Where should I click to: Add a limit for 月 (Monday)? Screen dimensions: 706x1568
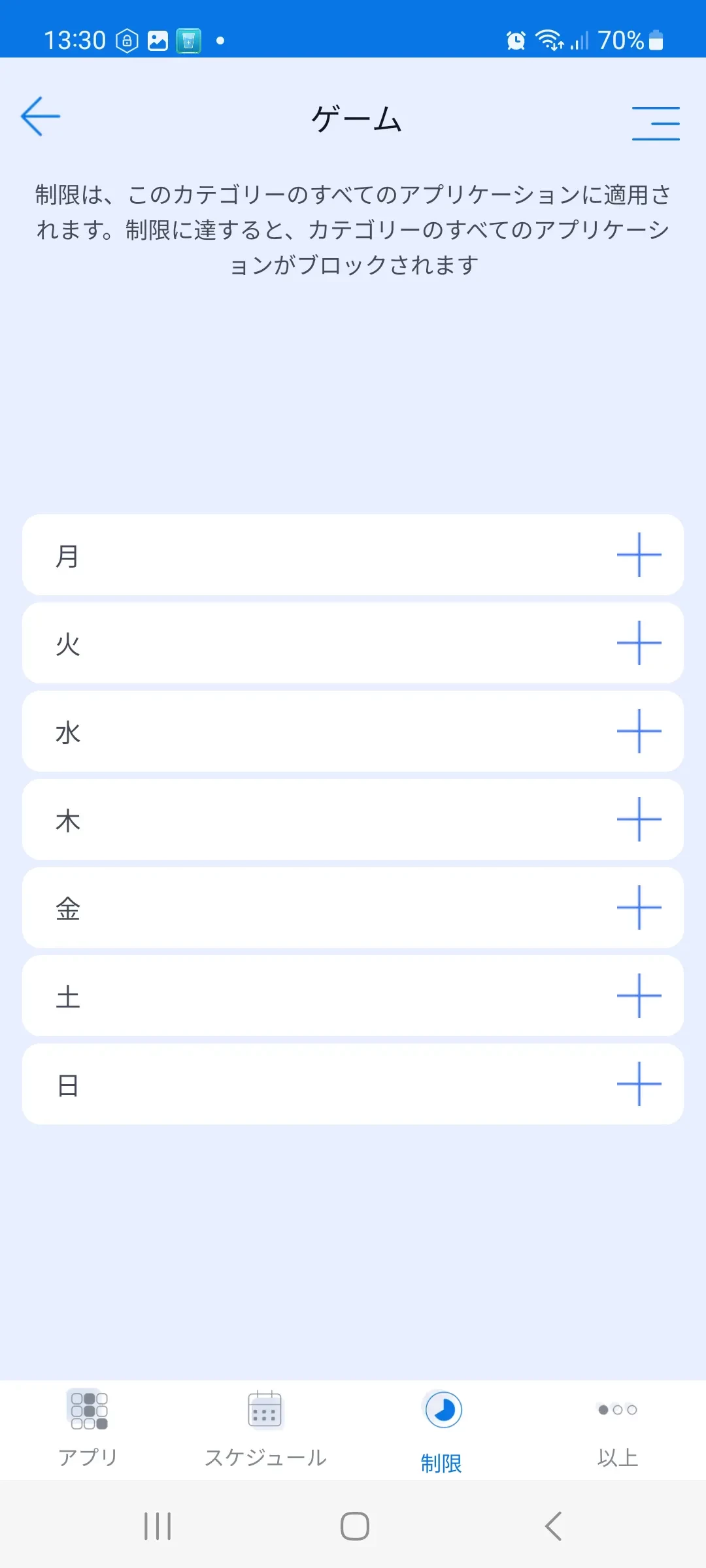[639, 555]
